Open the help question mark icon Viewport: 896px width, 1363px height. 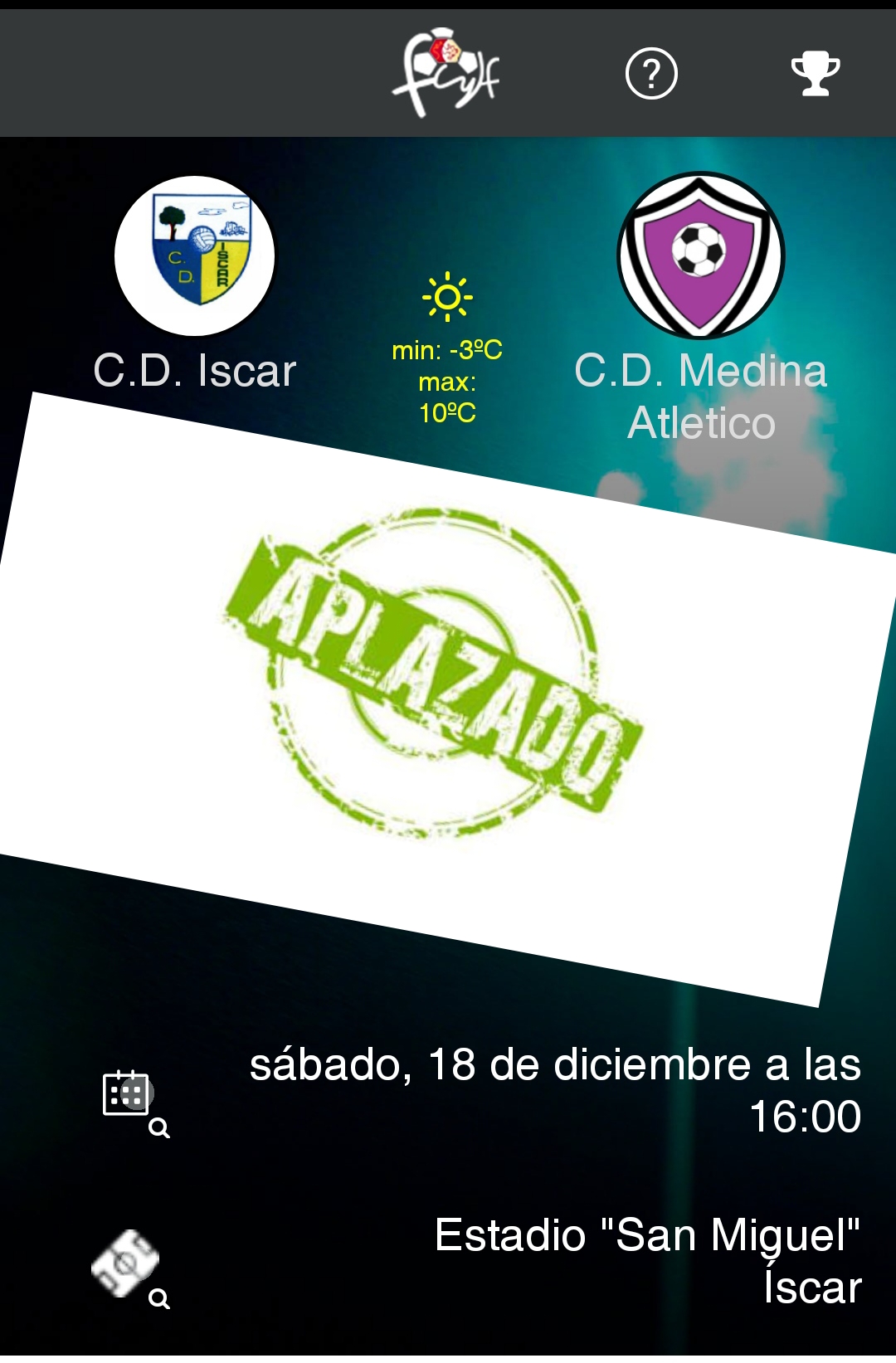point(651,74)
